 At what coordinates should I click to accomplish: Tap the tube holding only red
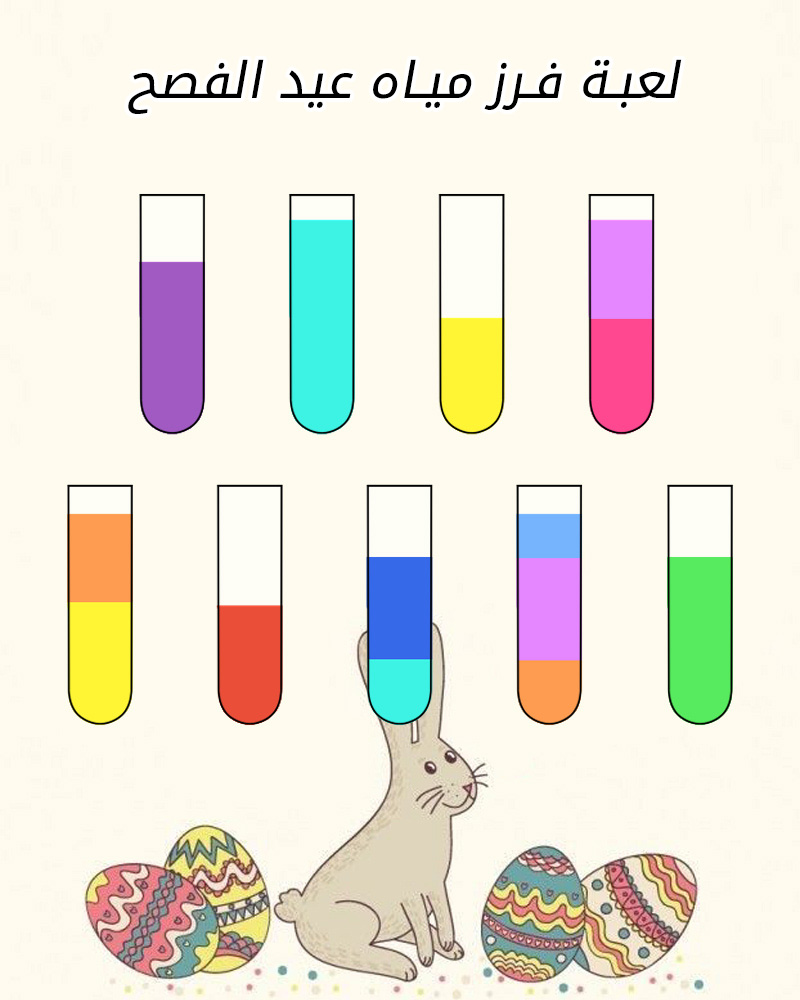pyautogui.click(x=250, y=605)
